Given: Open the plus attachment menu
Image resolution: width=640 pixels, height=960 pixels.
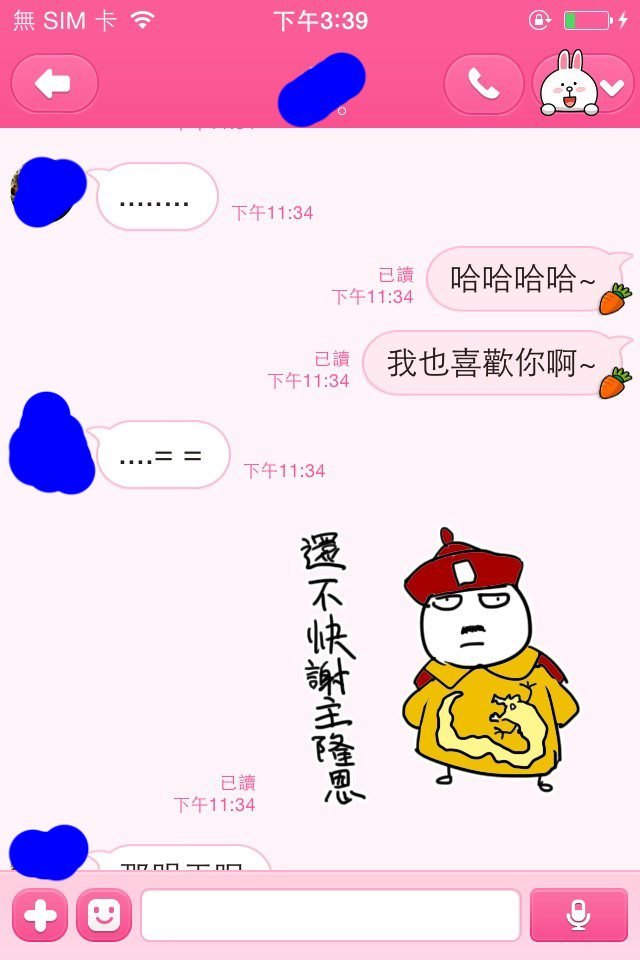Looking at the screenshot, I should pos(40,915).
